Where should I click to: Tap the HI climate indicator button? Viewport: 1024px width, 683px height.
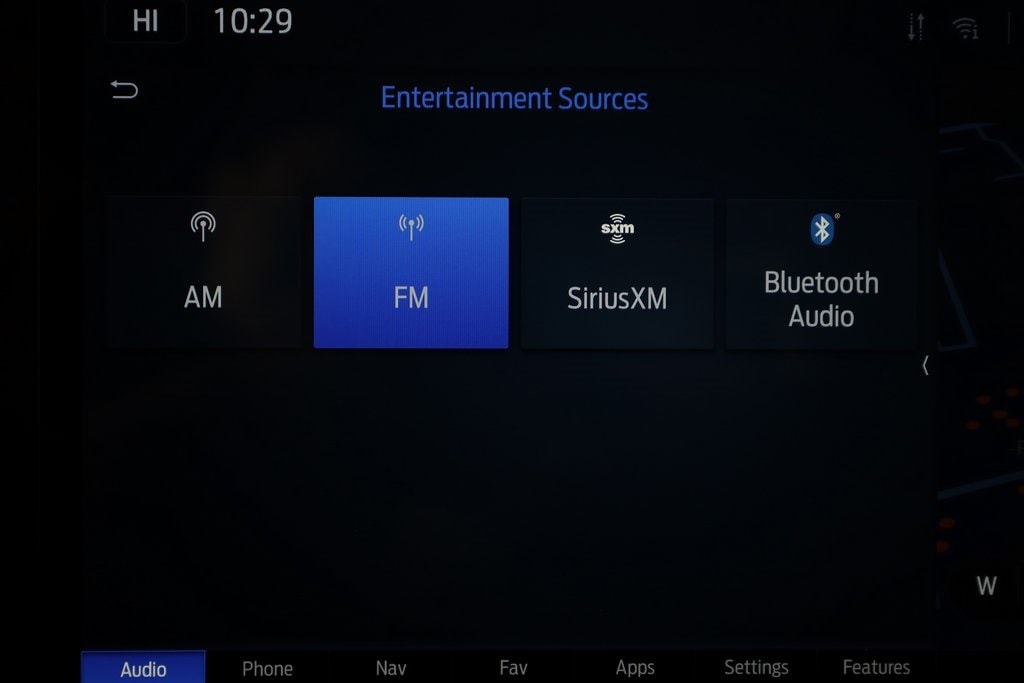[146, 21]
